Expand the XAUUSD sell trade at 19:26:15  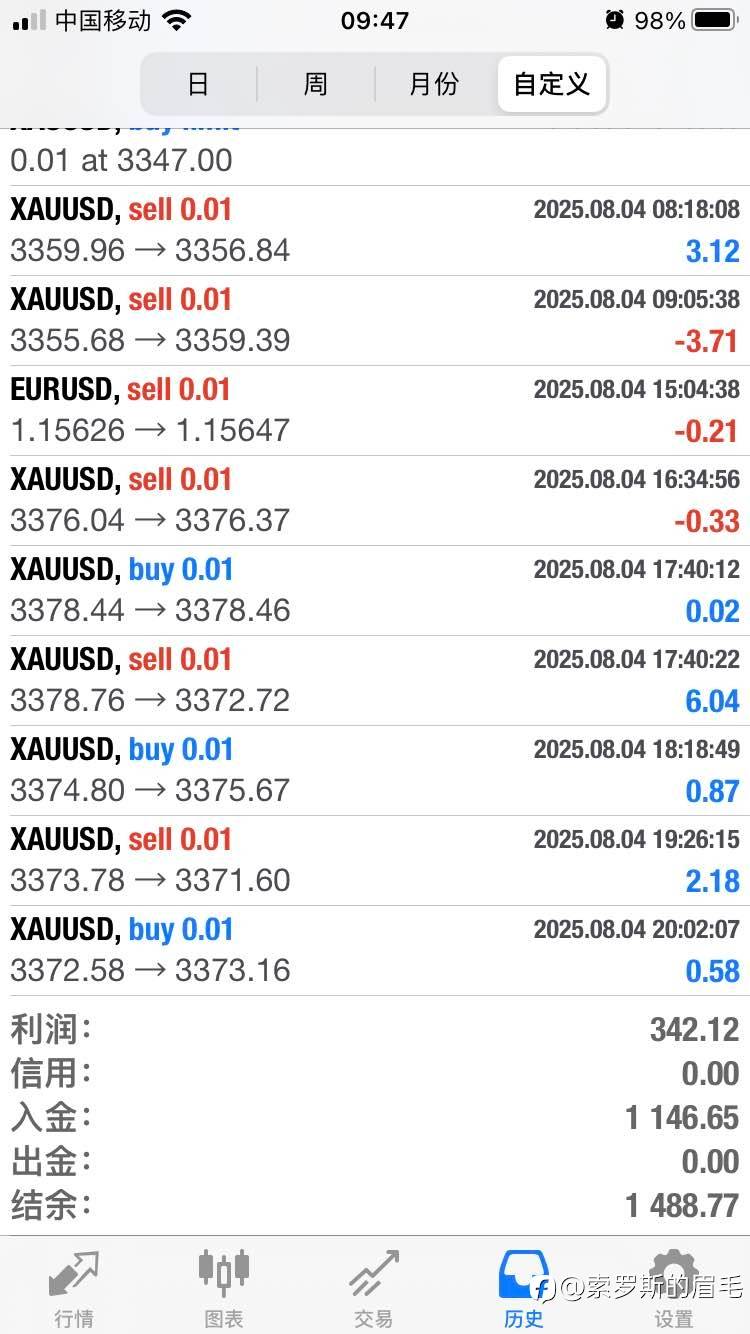click(x=375, y=860)
